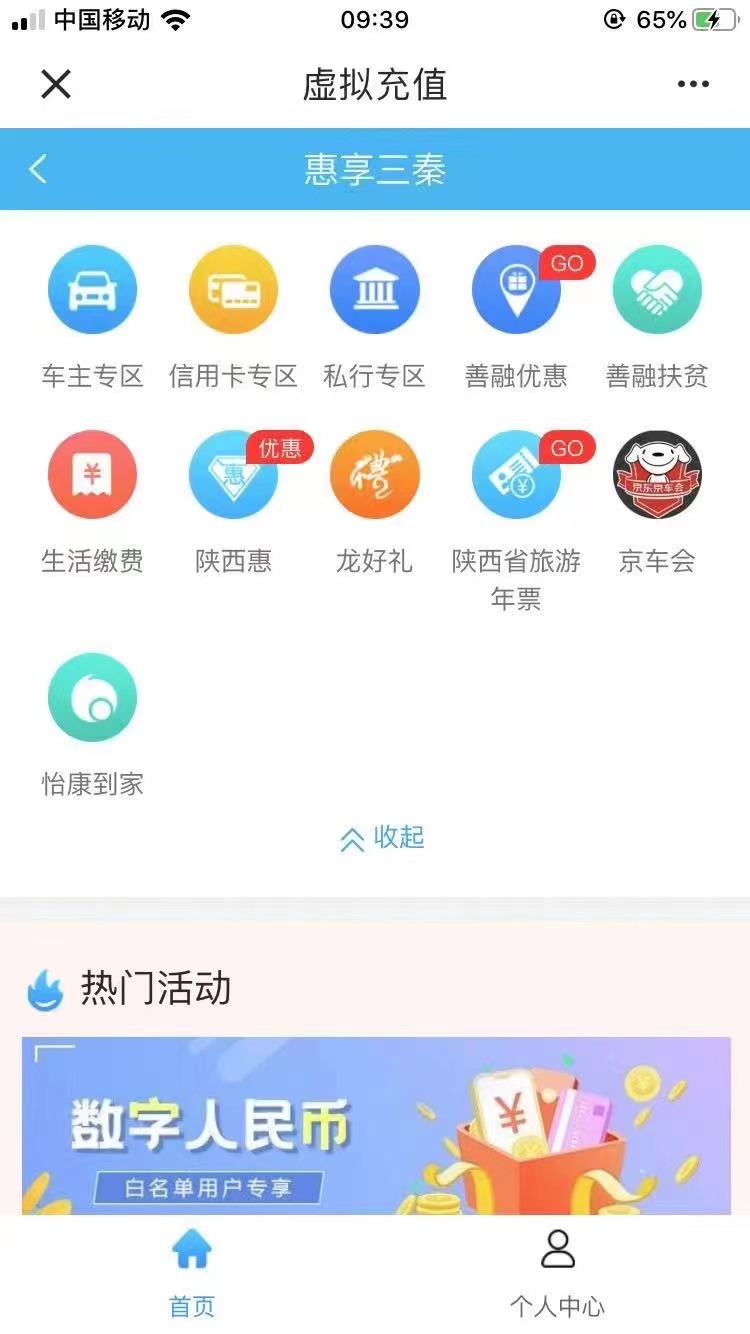Open 陕西惠 offers
The image size is (750, 1334).
point(233,475)
